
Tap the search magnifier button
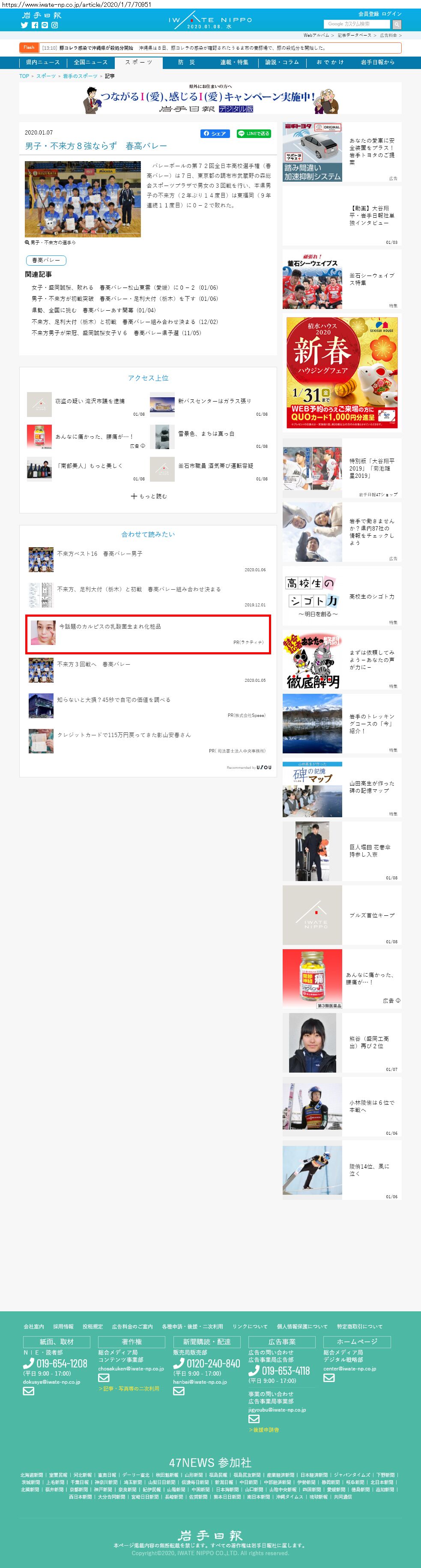tap(397, 24)
